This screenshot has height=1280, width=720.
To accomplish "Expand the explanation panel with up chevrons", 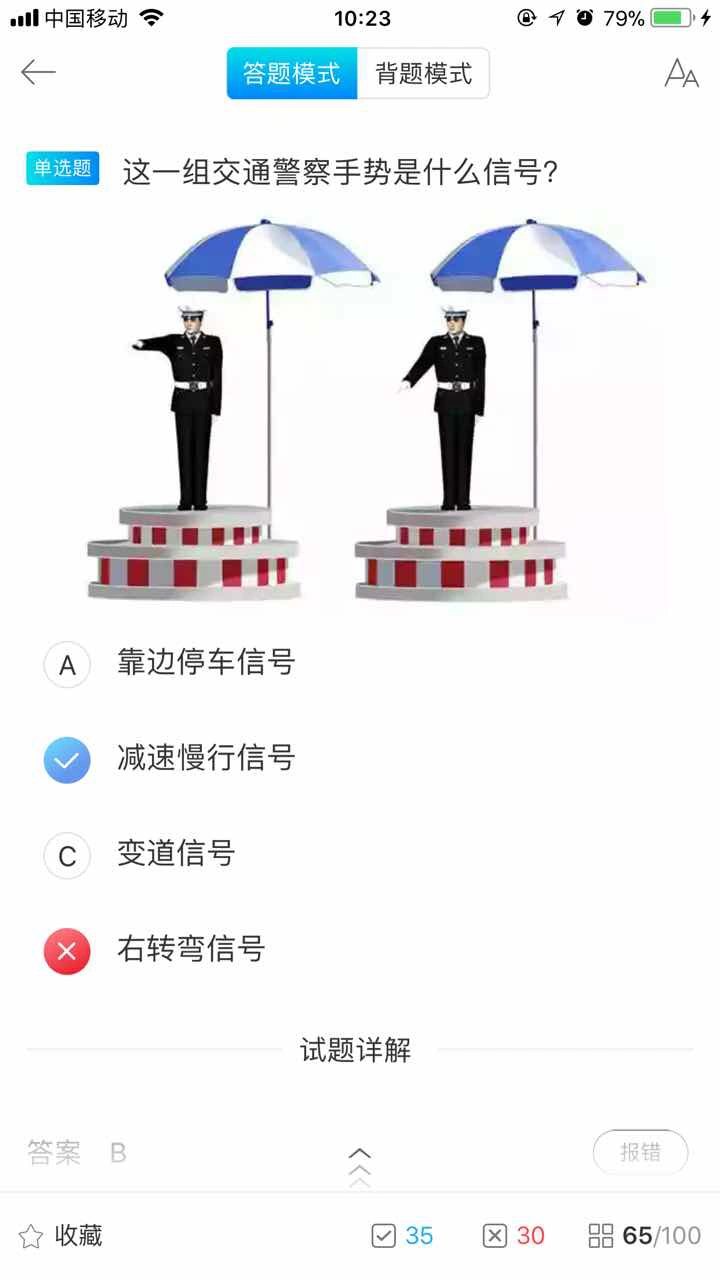I will pos(359,1166).
